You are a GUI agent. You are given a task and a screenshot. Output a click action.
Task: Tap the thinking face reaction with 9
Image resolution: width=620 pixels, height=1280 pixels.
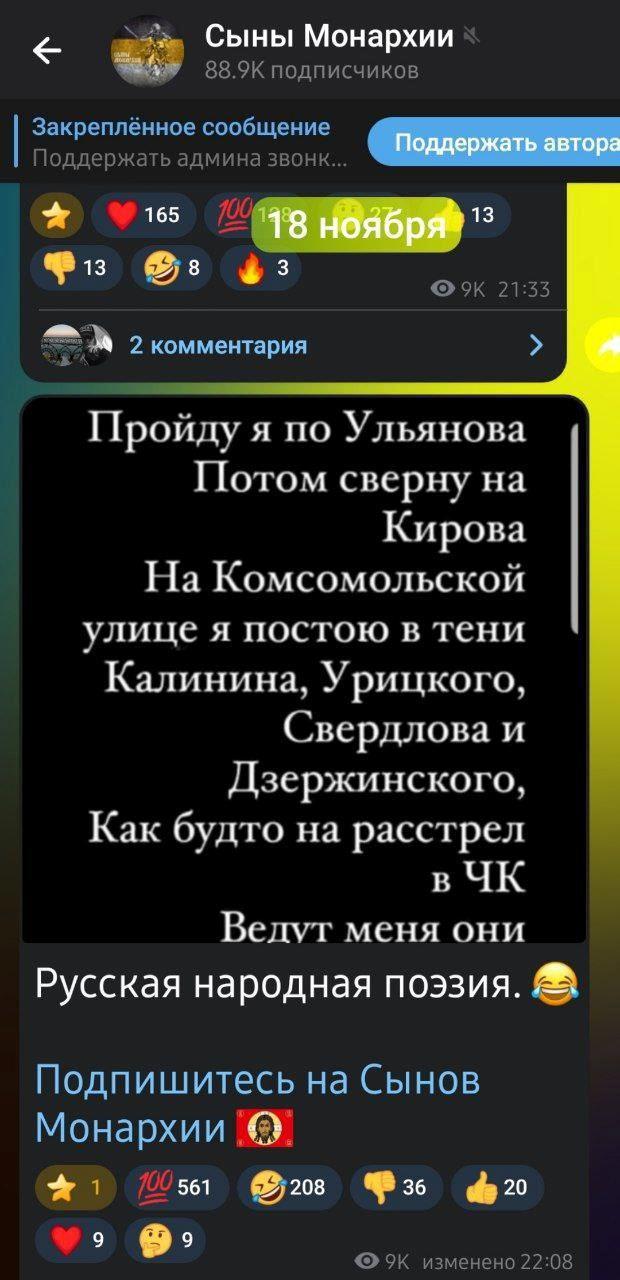click(x=164, y=1241)
